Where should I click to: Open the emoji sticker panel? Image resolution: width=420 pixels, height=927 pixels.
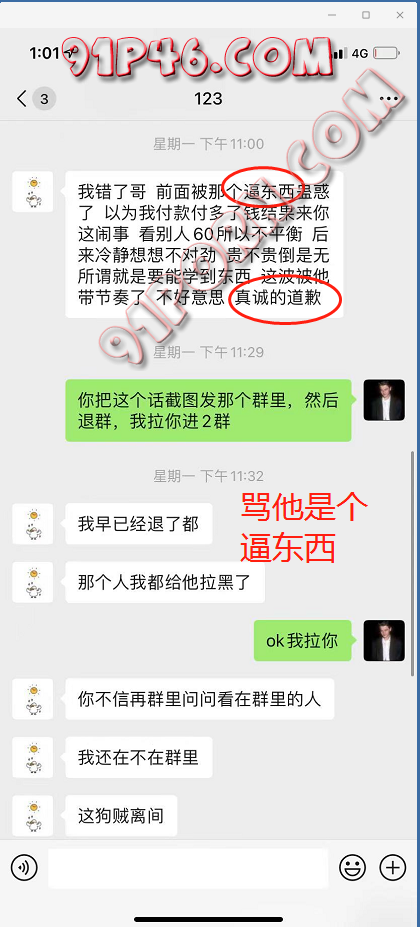(352, 868)
